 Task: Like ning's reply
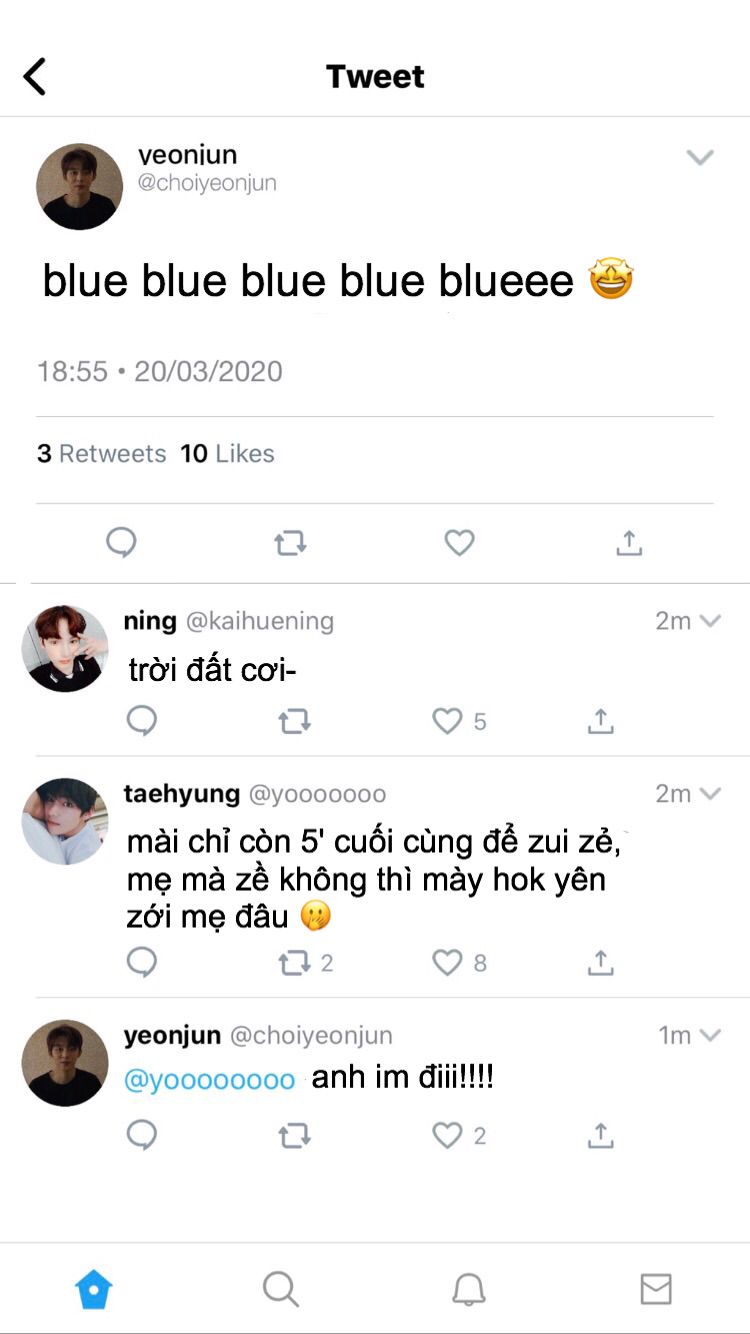click(447, 721)
